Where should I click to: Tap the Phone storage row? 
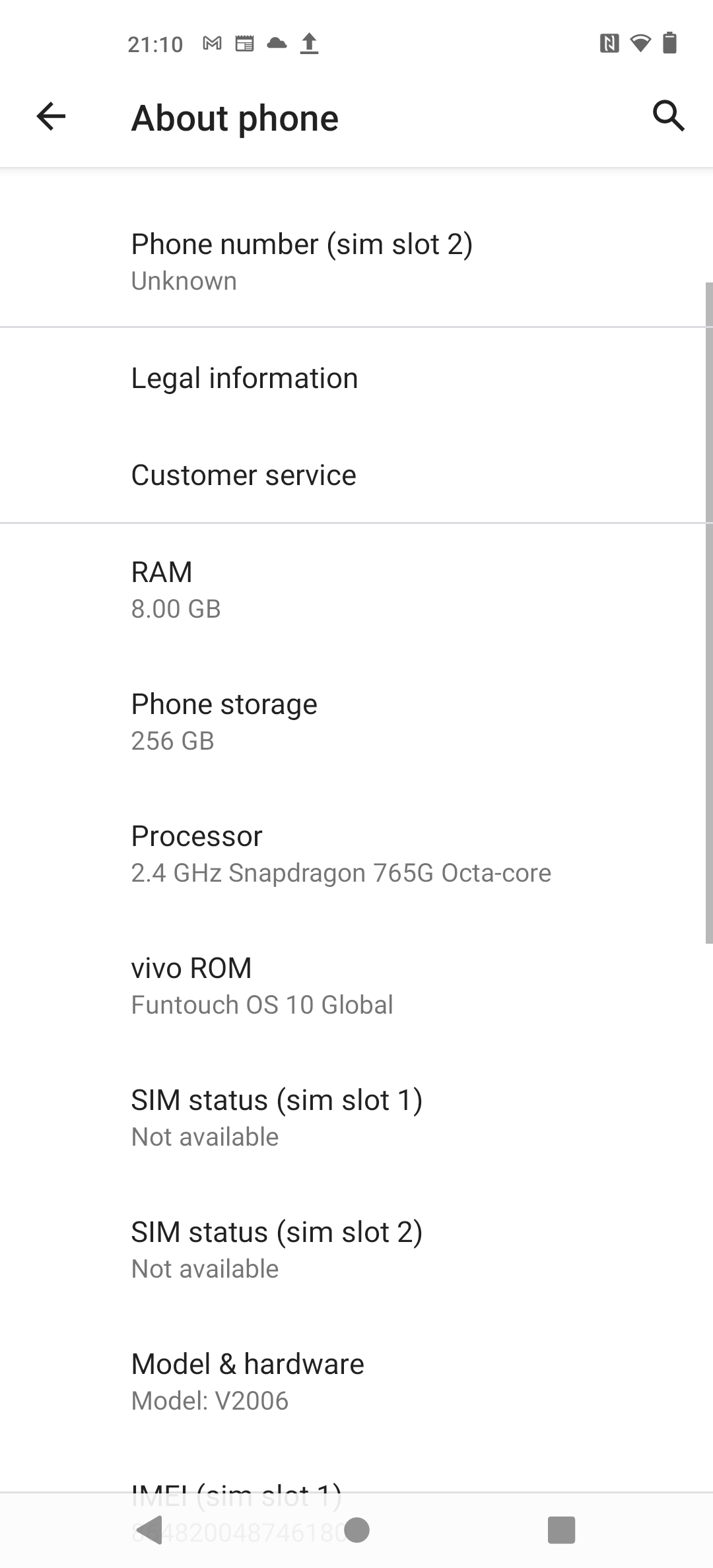click(356, 722)
